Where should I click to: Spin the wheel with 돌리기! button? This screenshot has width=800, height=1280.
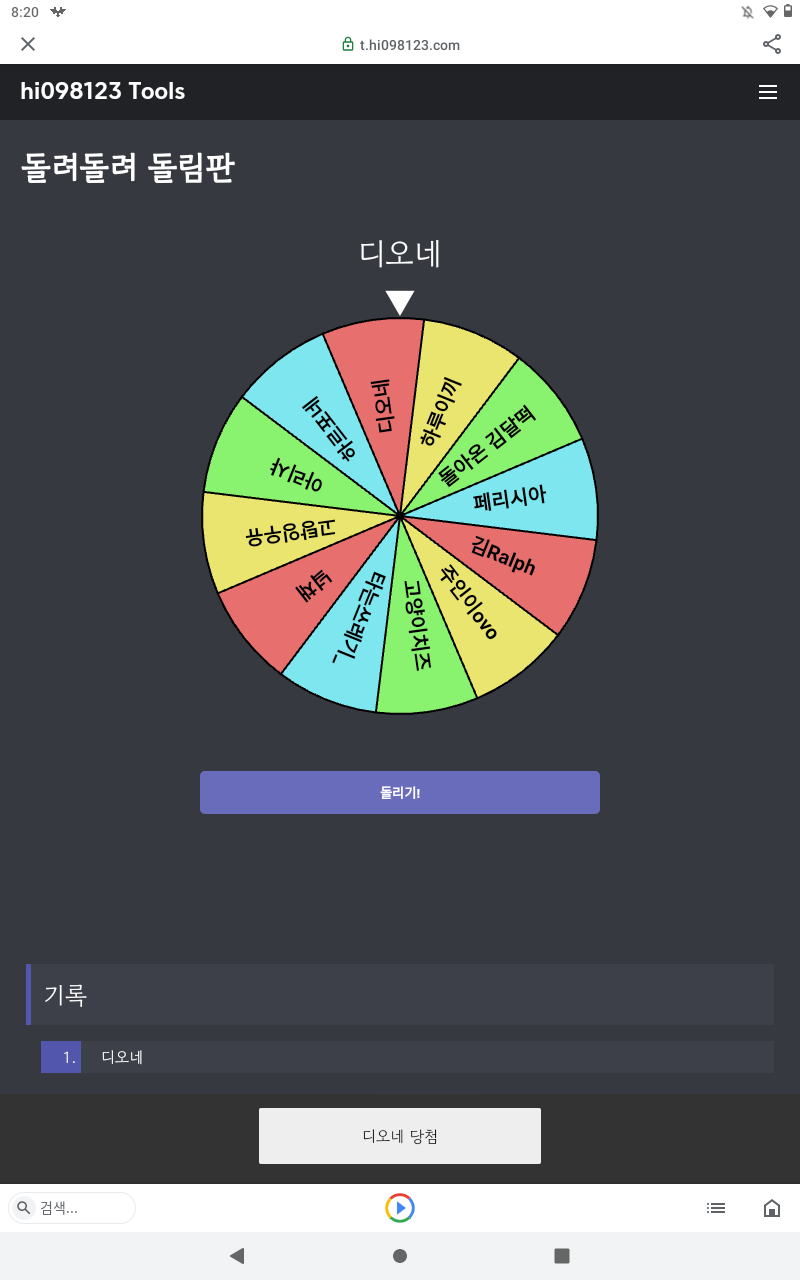[x=400, y=792]
